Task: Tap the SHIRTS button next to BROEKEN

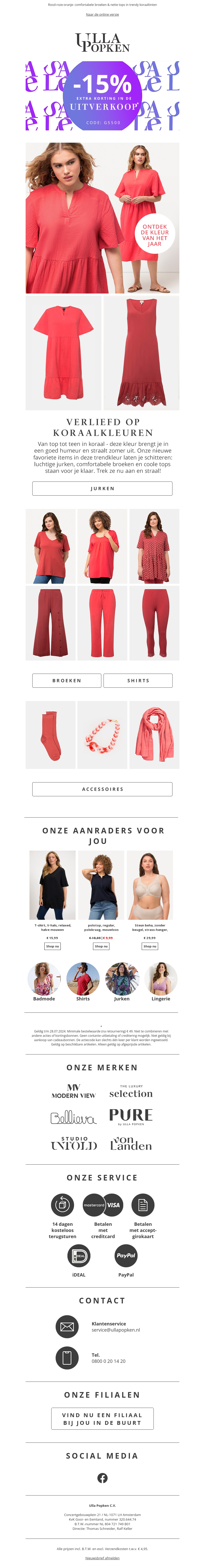Action: [138, 681]
